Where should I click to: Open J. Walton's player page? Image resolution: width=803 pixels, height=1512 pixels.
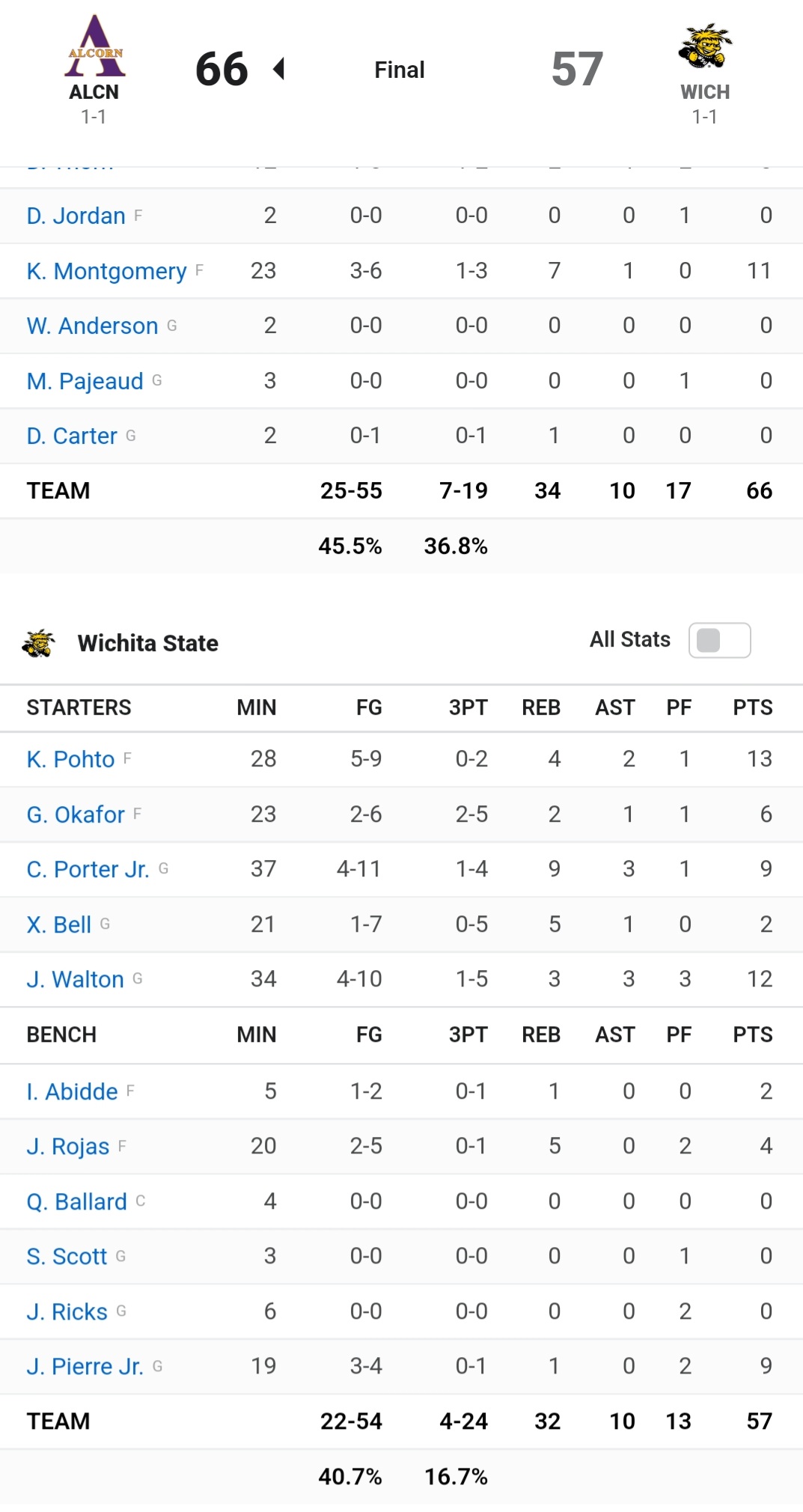[x=75, y=979]
